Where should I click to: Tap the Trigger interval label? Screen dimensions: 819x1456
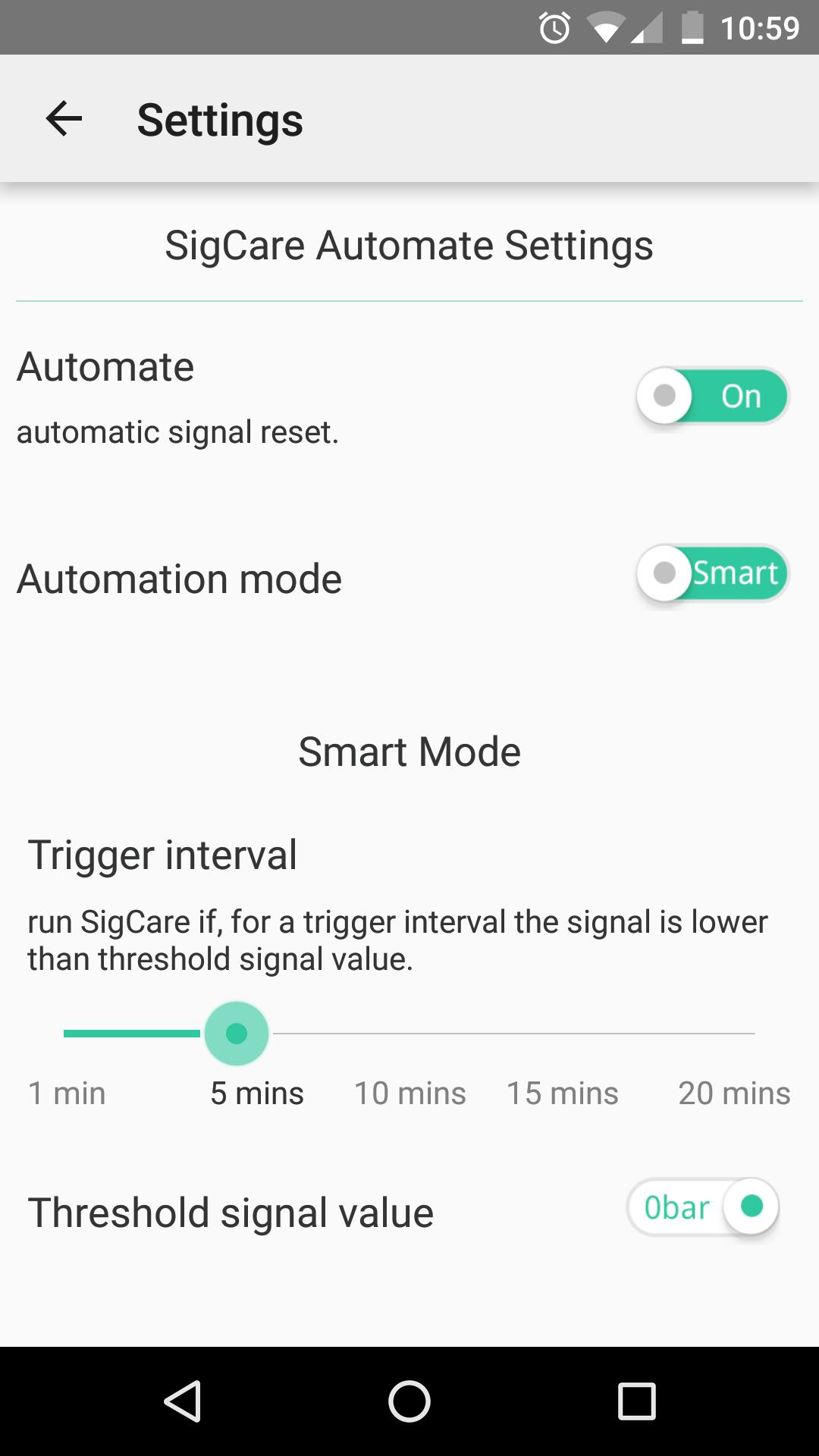[162, 854]
